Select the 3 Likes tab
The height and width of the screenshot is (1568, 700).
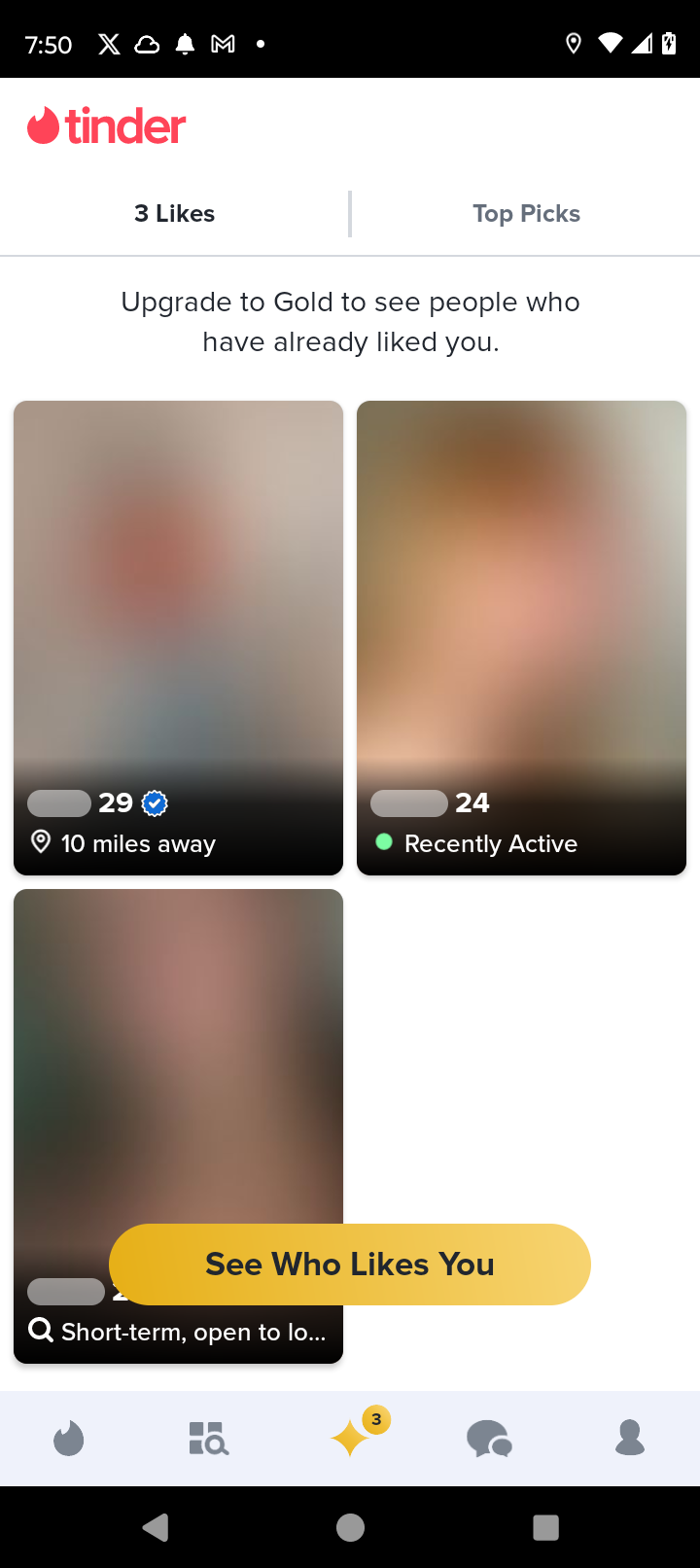pos(175,214)
